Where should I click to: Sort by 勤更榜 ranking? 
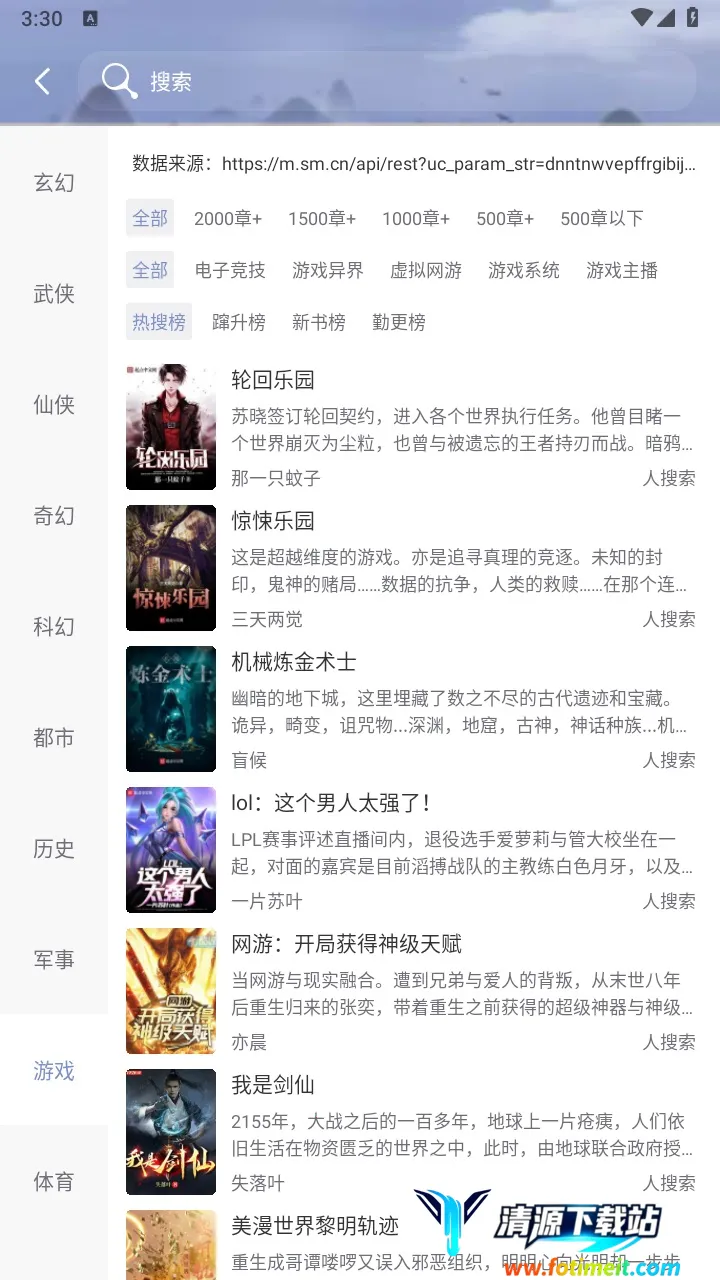click(399, 322)
